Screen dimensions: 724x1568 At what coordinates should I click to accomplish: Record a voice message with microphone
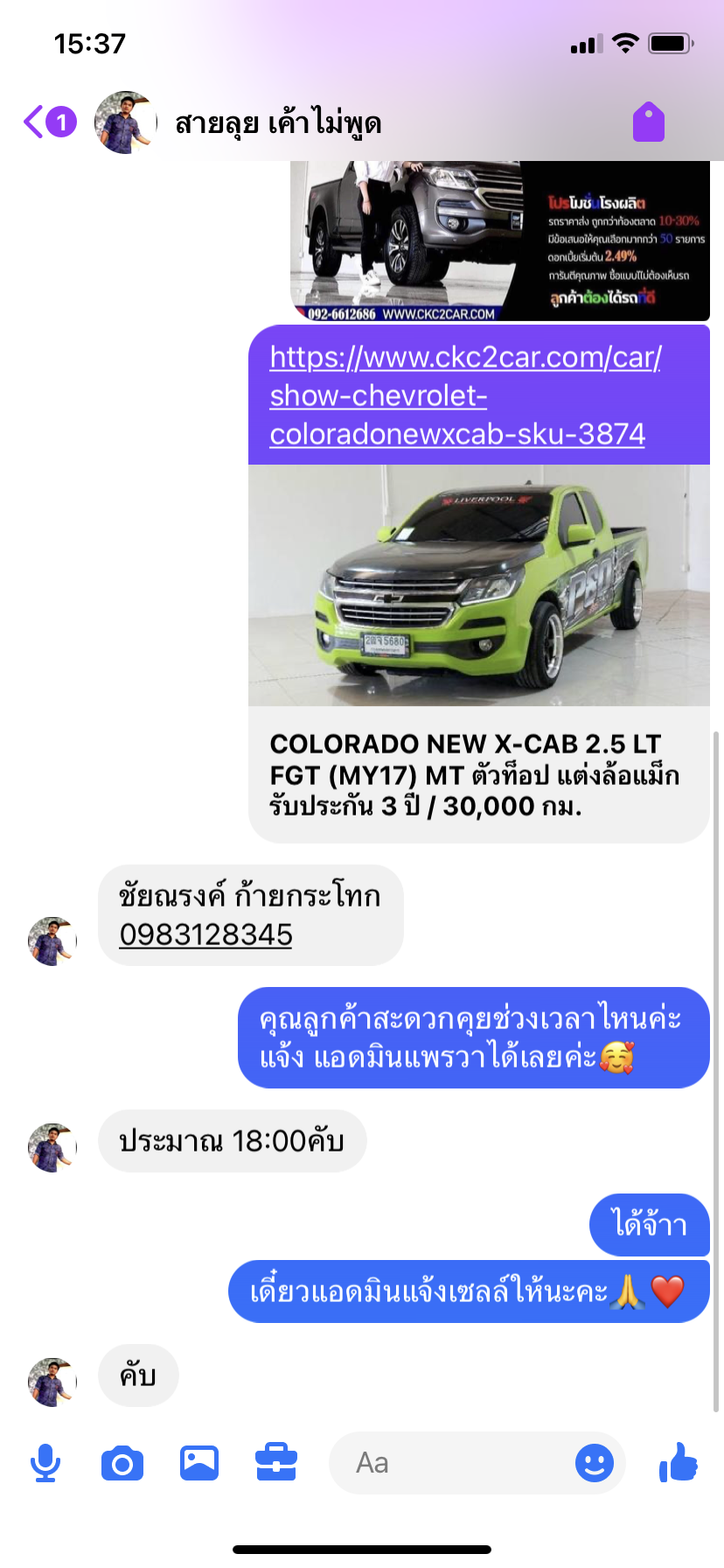point(45,1463)
